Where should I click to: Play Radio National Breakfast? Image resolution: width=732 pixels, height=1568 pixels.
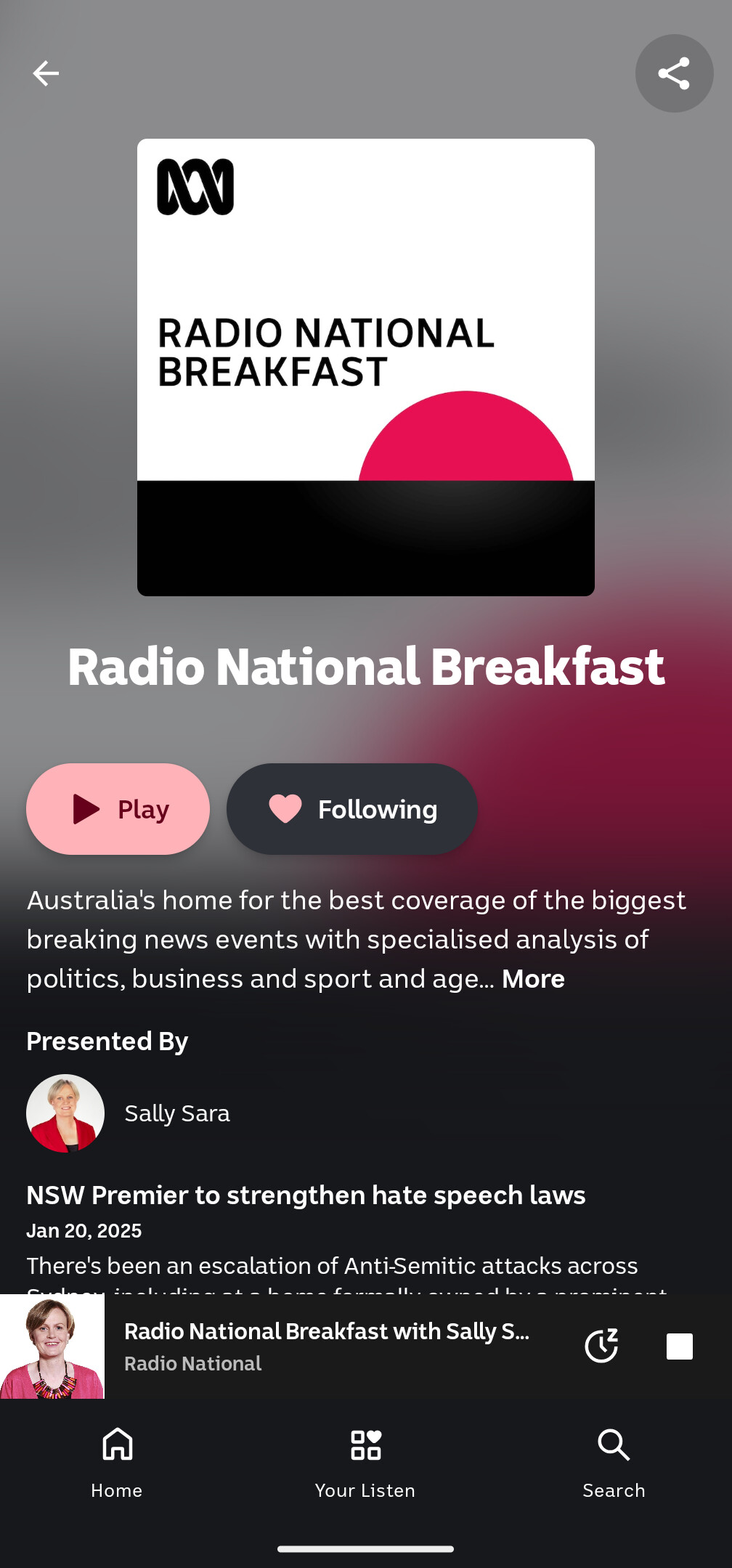click(x=118, y=808)
